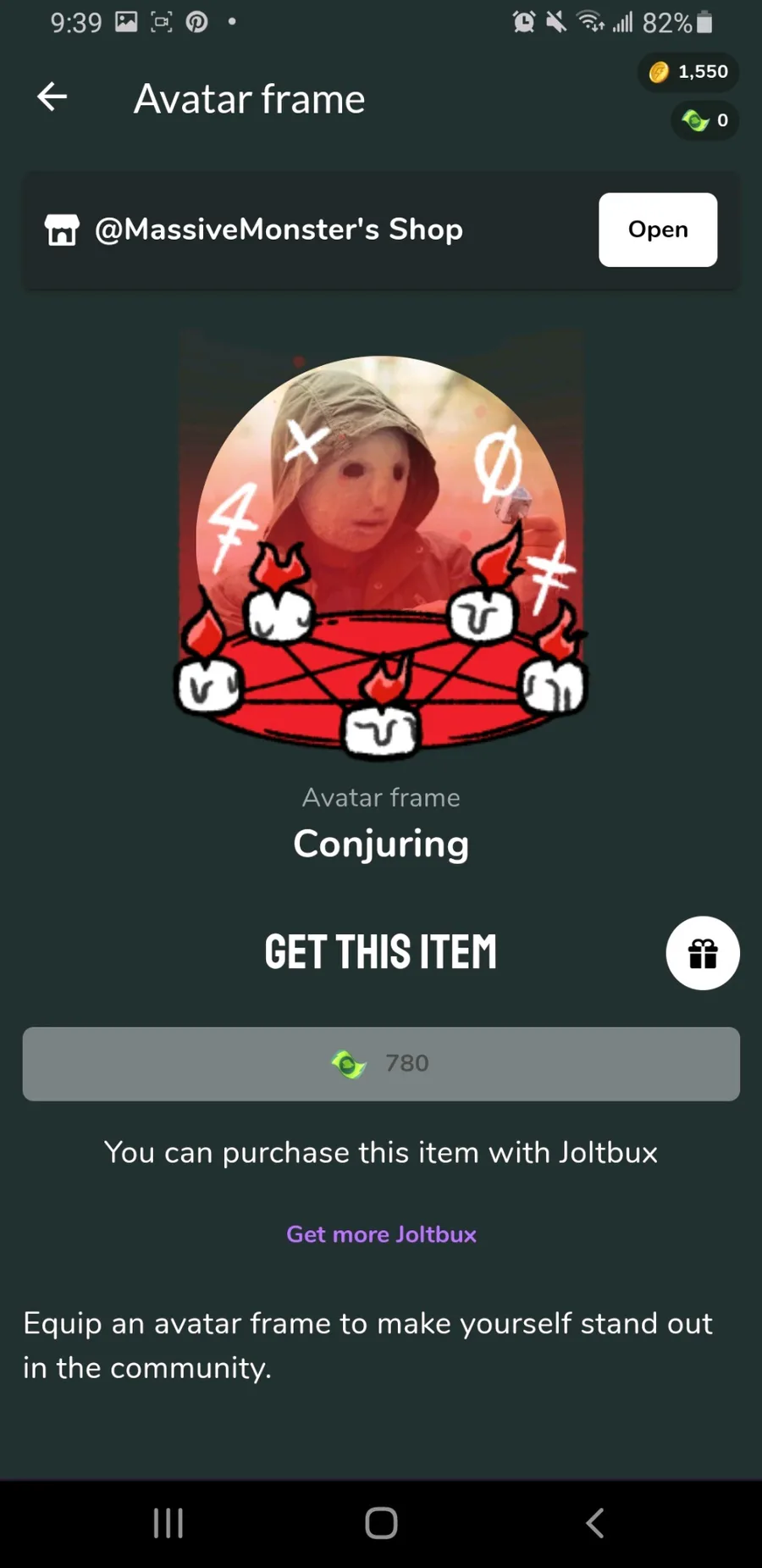Follow the Get more Joltbux link

tap(381, 1234)
